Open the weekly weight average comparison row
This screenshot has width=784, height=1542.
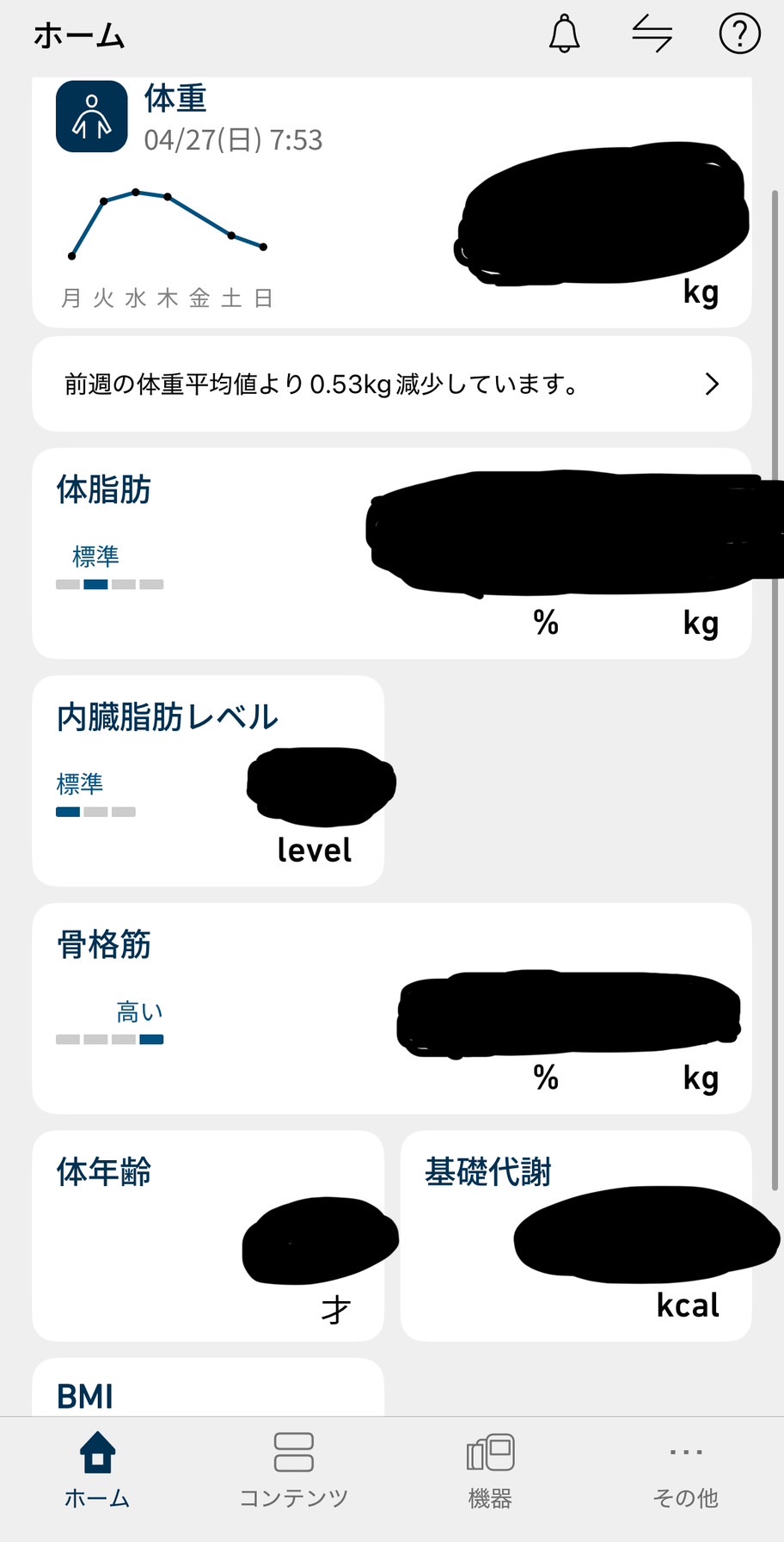coord(392,384)
